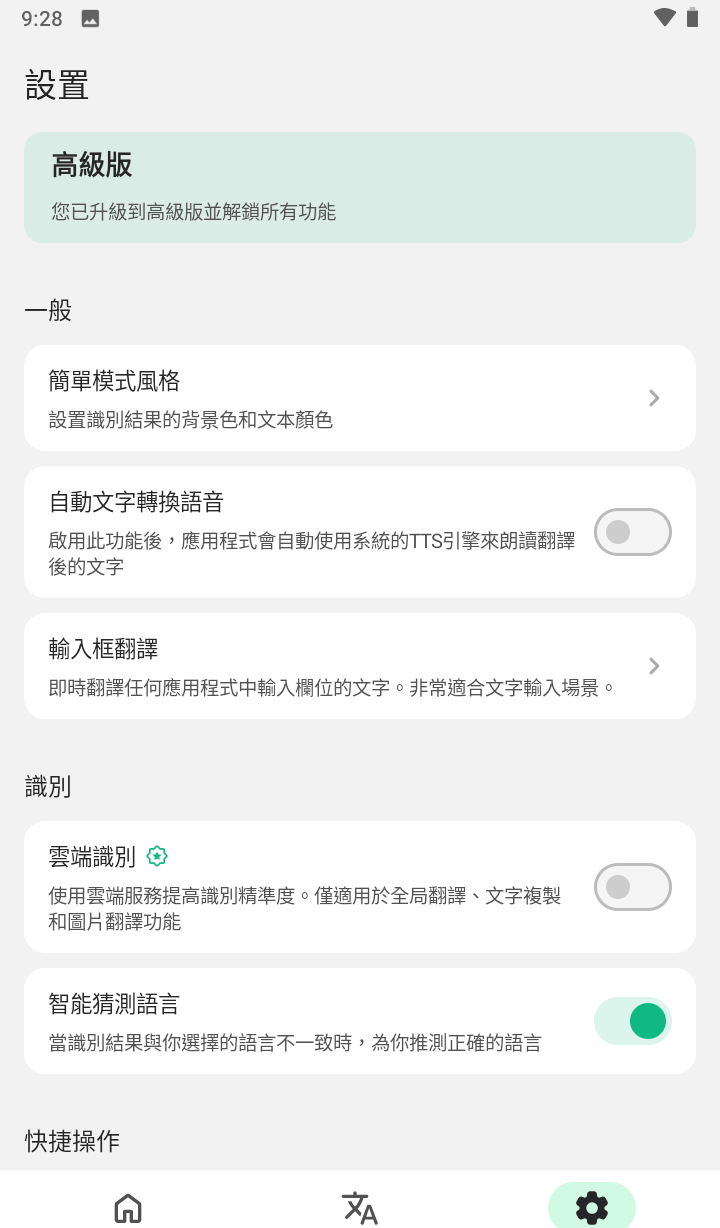The width and height of the screenshot is (720, 1228).
Task: Enable 自動文字轉換語音 toggle
Action: point(632,532)
